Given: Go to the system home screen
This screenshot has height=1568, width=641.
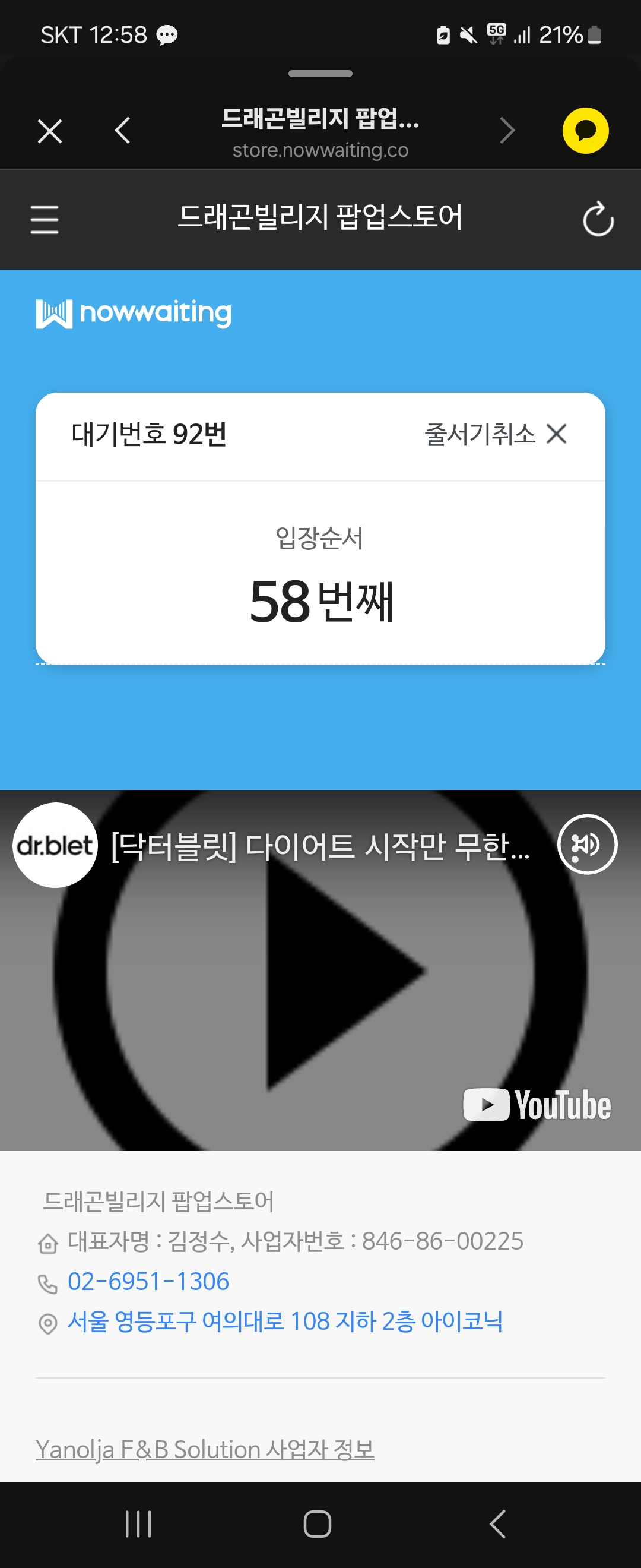Looking at the screenshot, I should pos(317,1524).
